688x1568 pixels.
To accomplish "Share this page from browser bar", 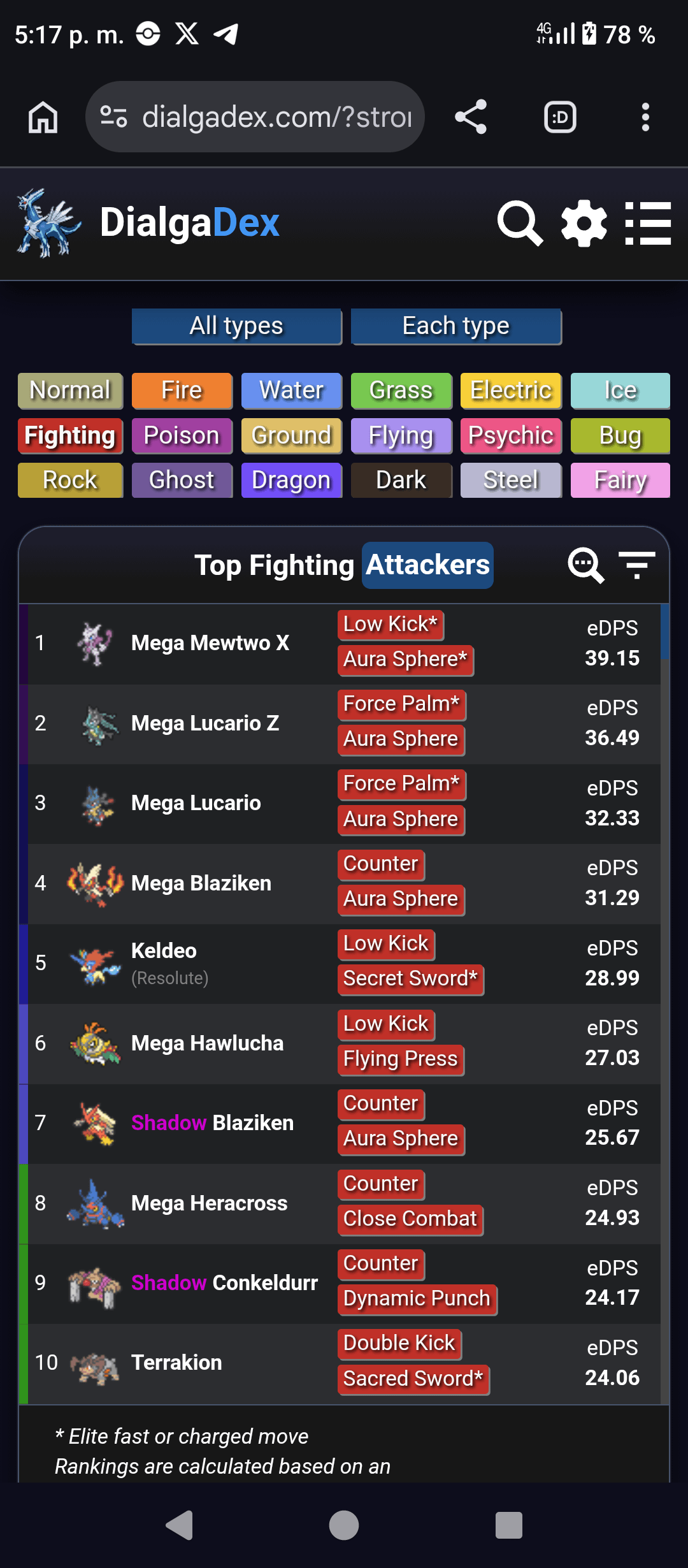I will [x=471, y=117].
